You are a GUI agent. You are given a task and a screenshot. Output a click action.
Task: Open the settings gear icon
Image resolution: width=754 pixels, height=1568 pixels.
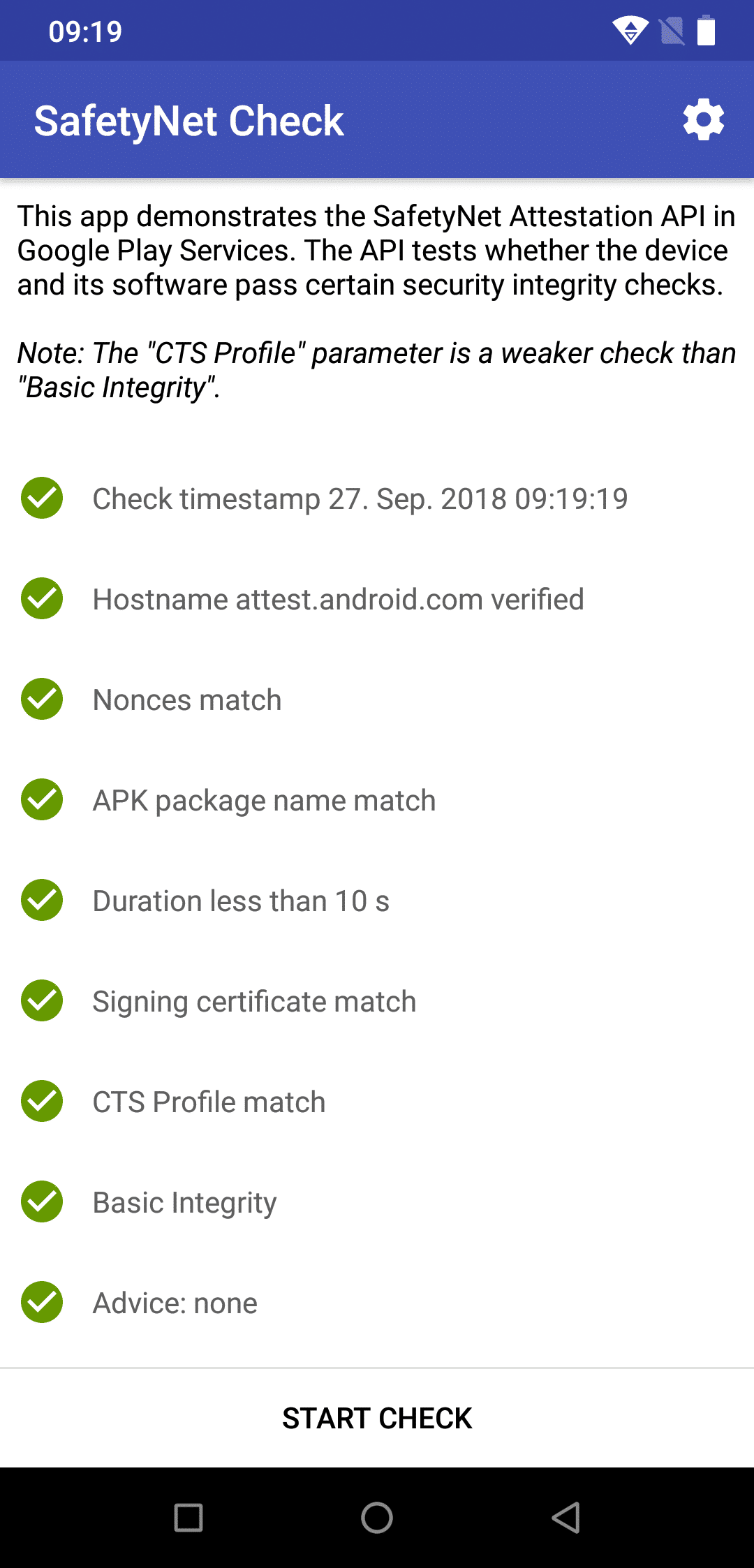click(703, 119)
